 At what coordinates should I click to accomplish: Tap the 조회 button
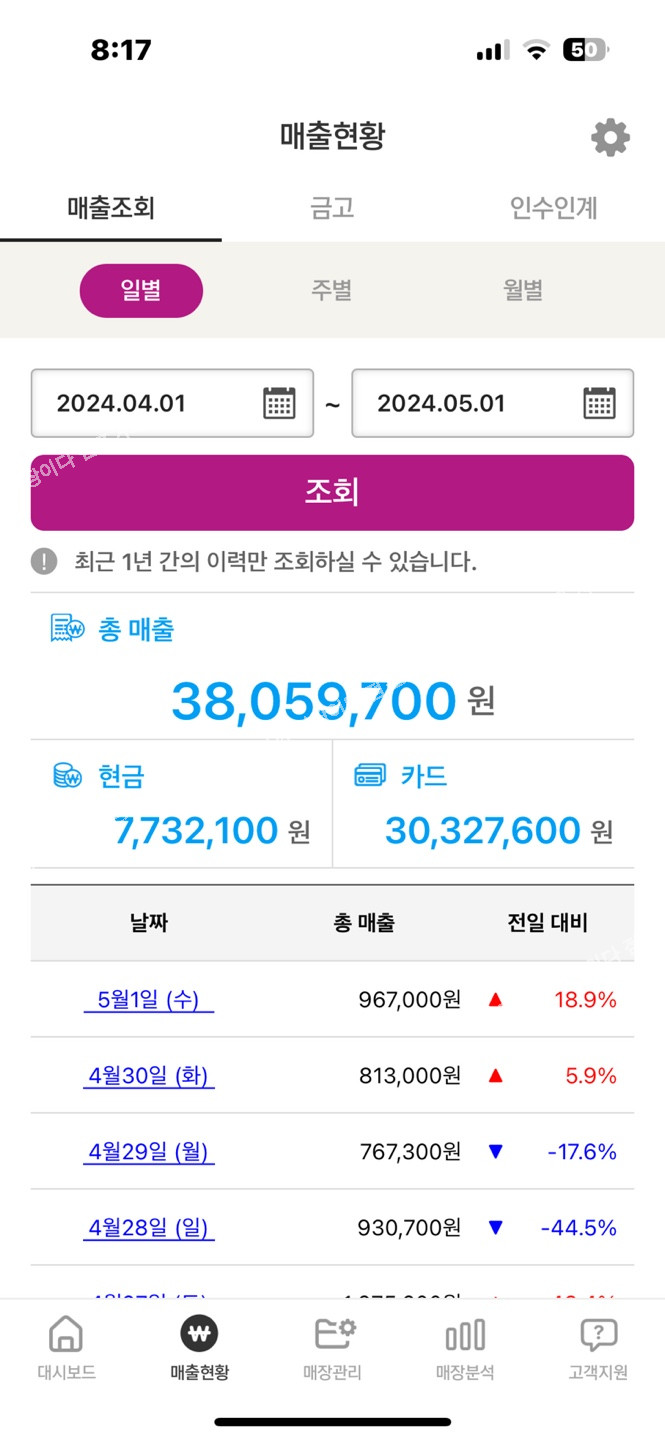coord(332,492)
